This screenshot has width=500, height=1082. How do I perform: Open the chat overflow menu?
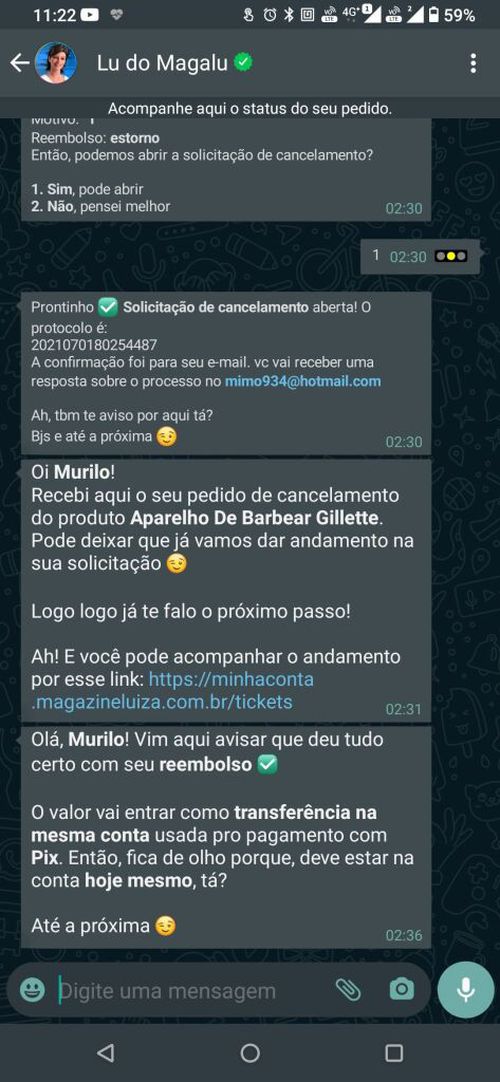click(473, 63)
